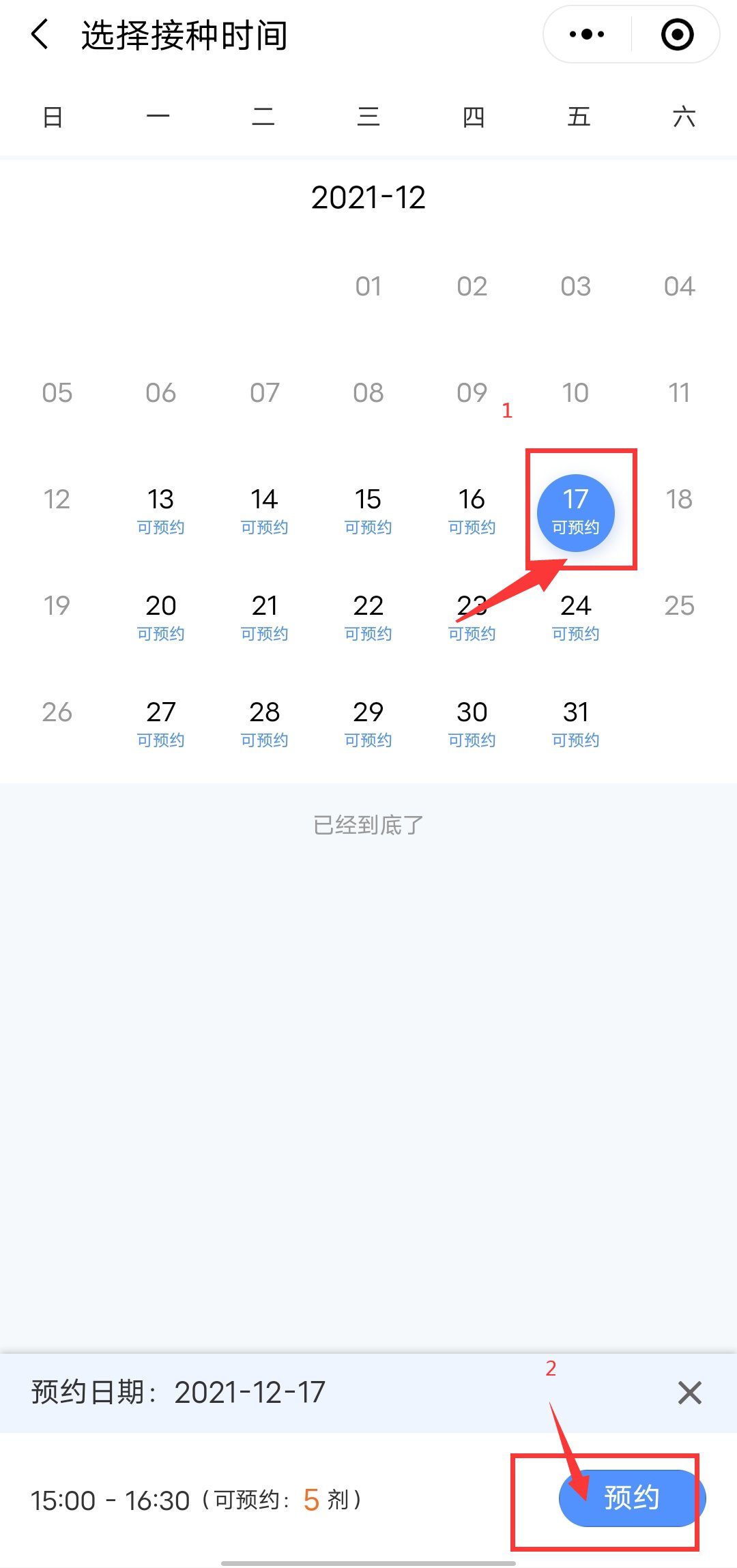Pick December 15 for appointment

click(369, 509)
